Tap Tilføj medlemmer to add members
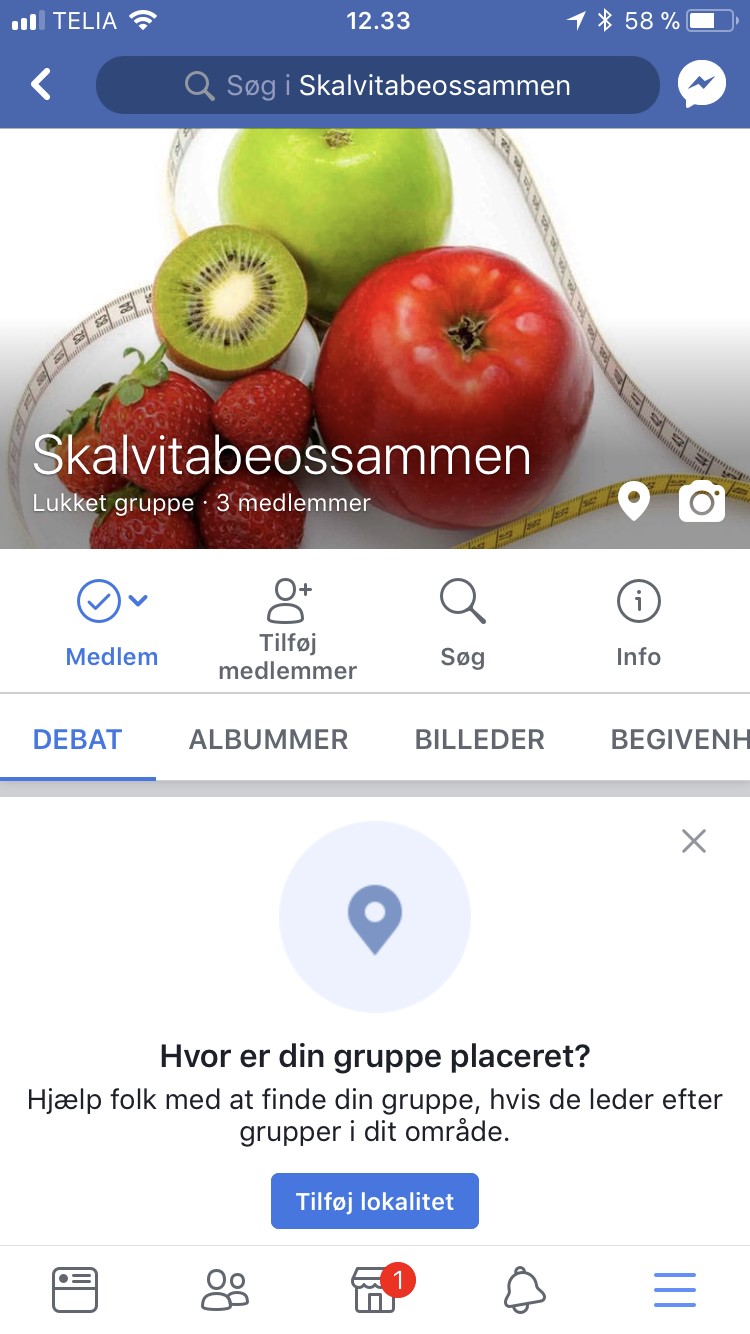Viewport: 750px width, 1334px height. coord(288,630)
